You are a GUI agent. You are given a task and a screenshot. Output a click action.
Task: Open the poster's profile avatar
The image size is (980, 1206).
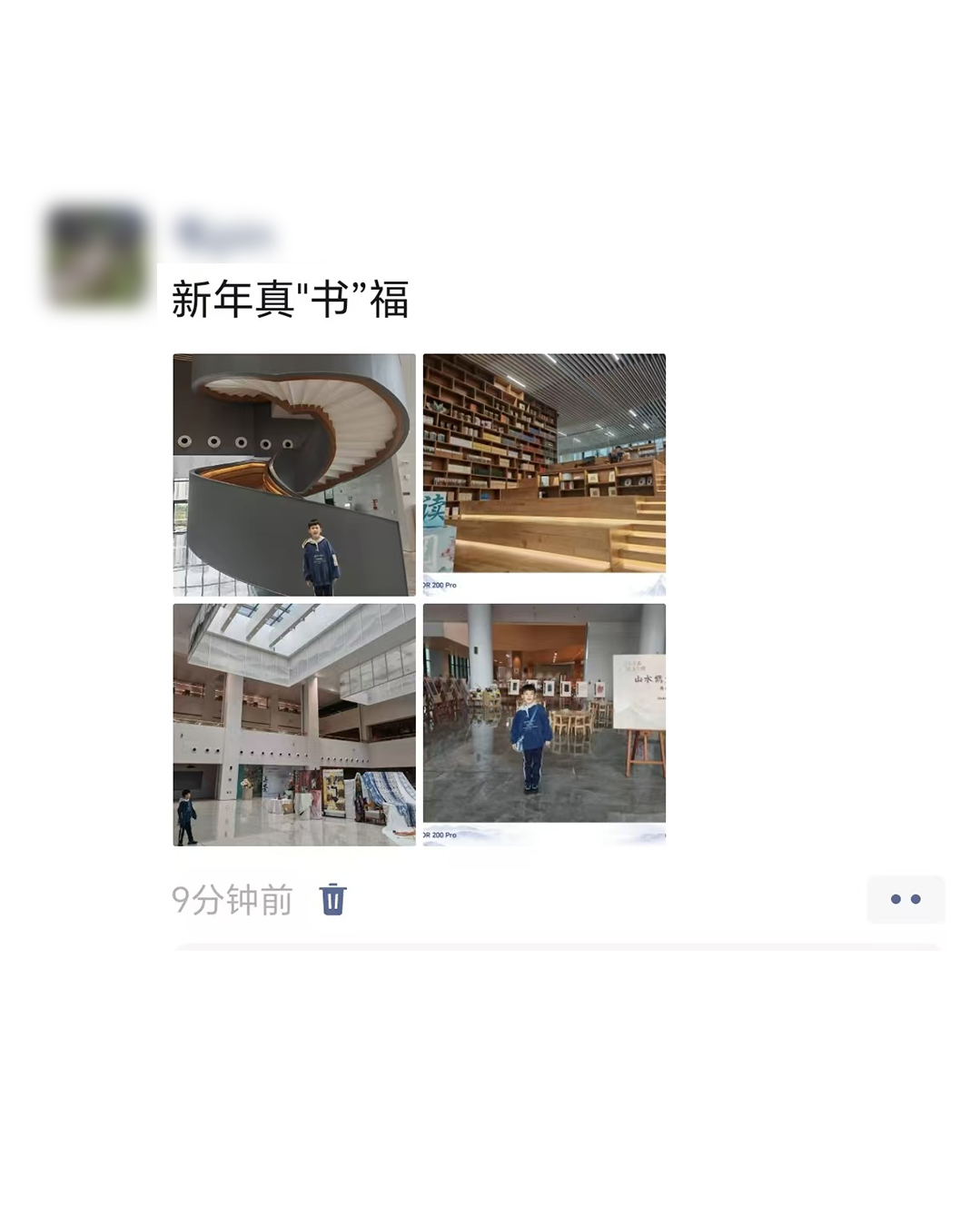(96, 258)
